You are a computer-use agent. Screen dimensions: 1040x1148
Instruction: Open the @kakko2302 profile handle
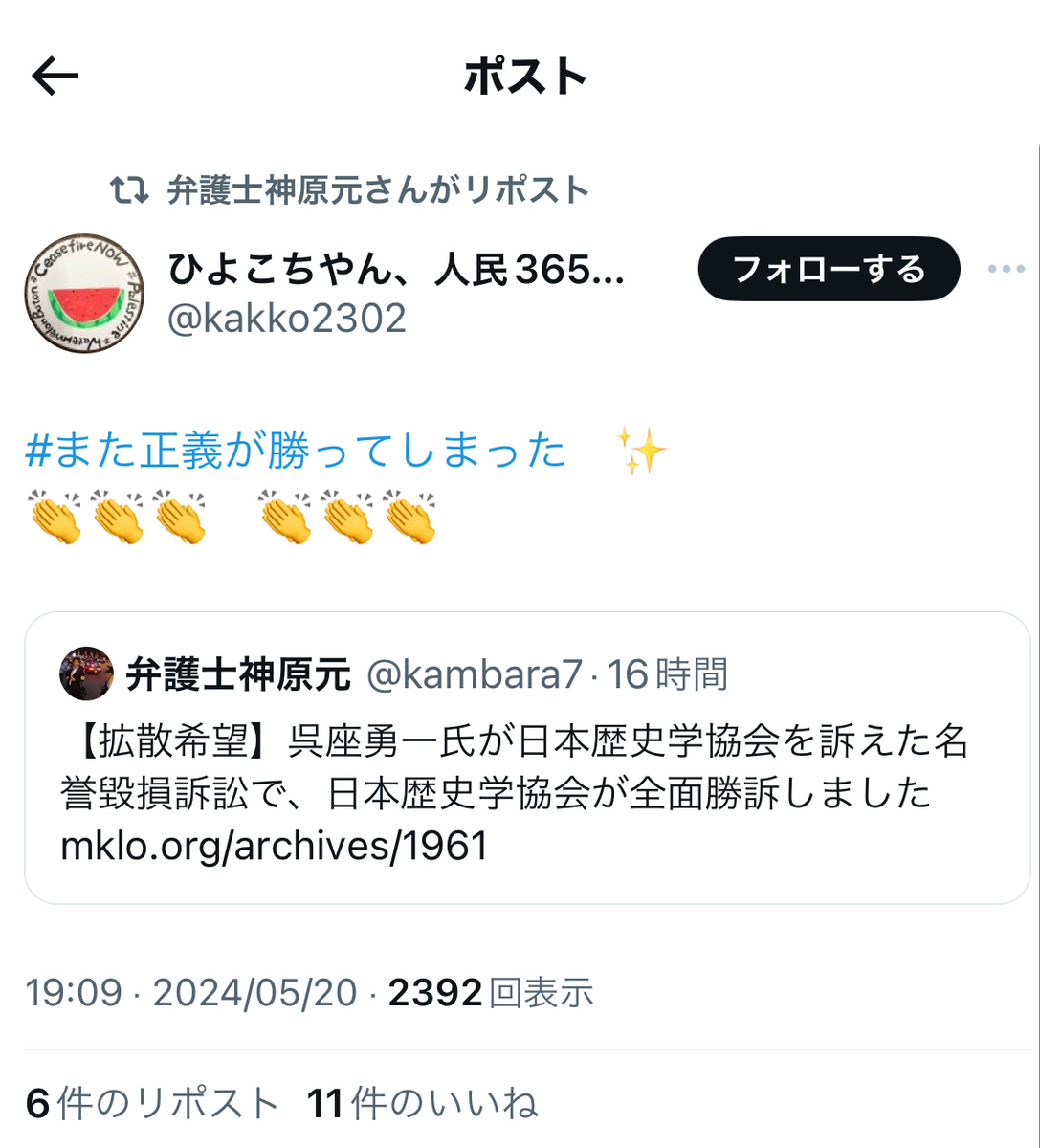click(x=287, y=319)
